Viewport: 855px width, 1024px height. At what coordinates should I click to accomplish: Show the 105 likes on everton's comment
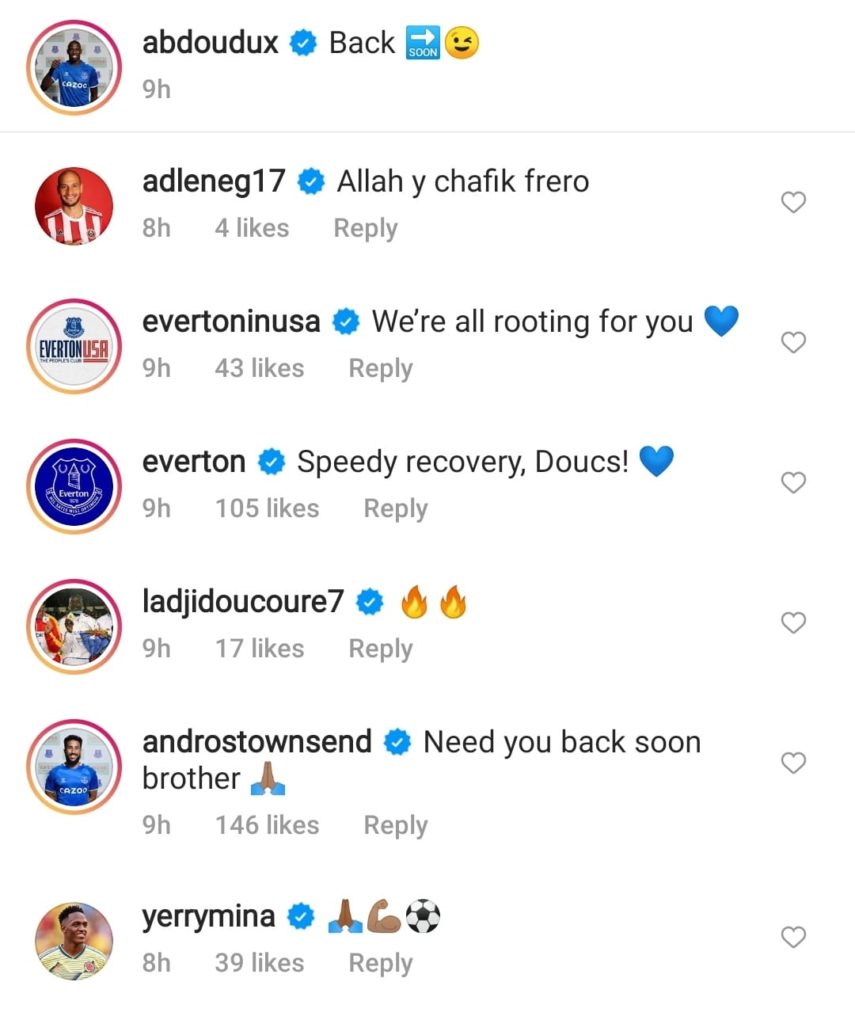(x=267, y=508)
